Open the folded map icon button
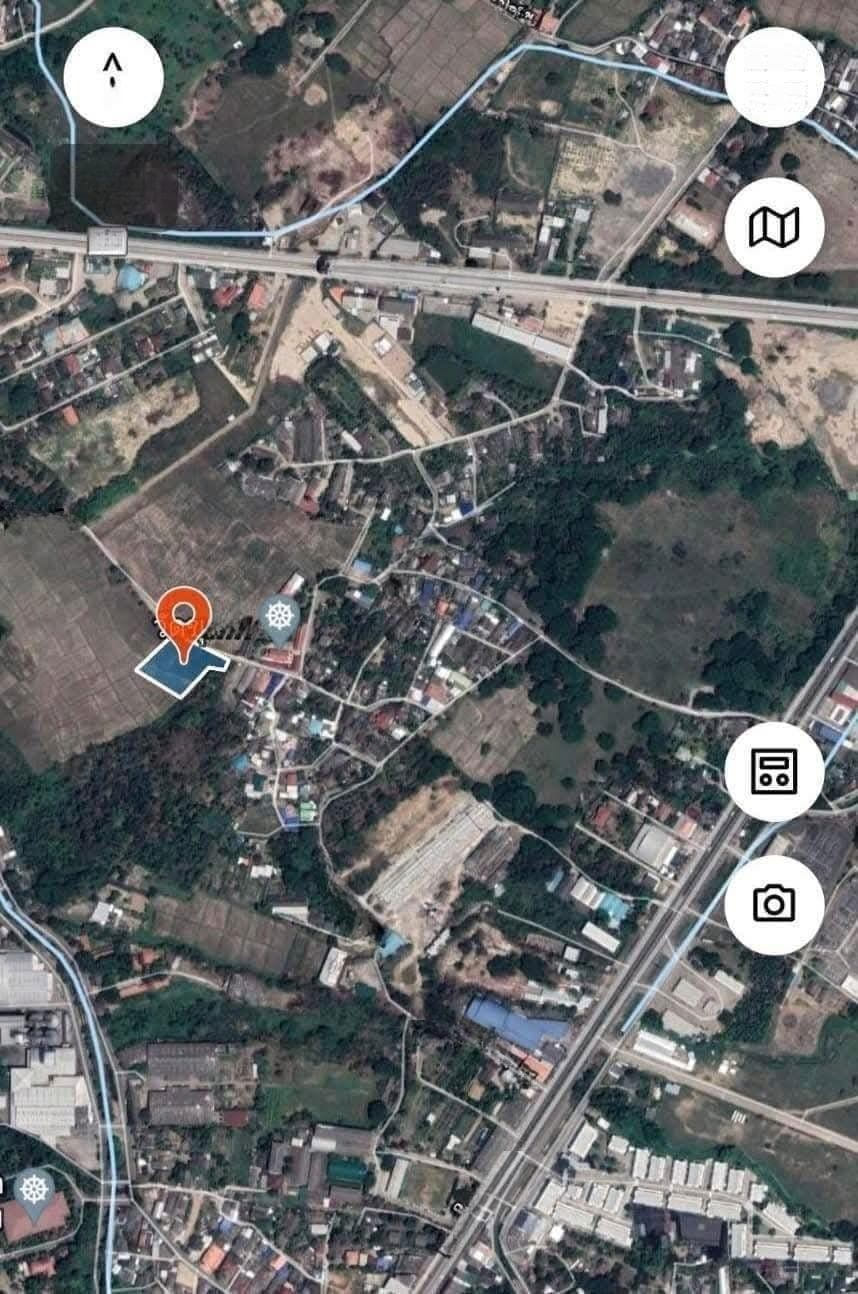The height and width of the screenshot is (1294, 858). tap(774, 227)
